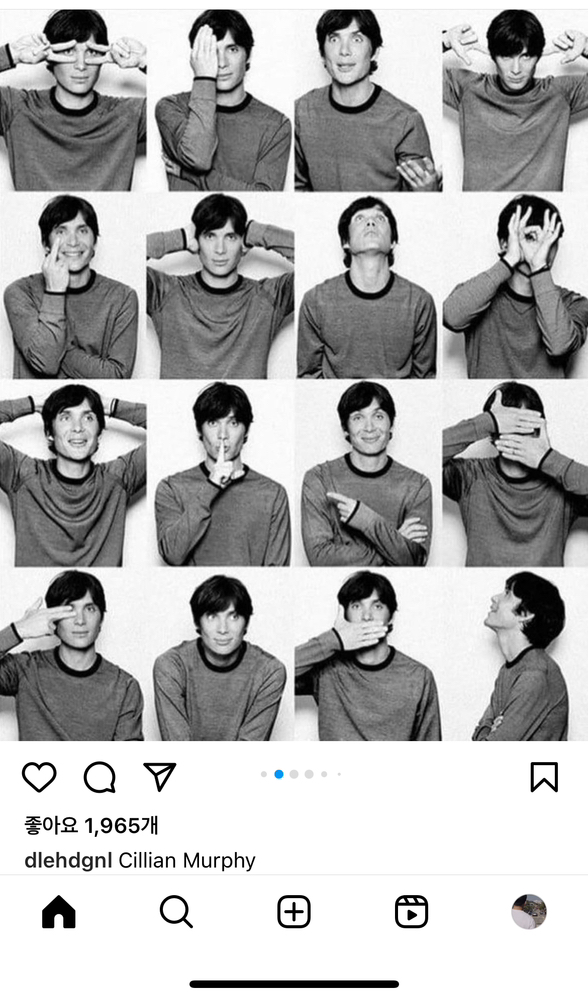Like the post with the heart icon
The image size is (588, 1000).
39,777
